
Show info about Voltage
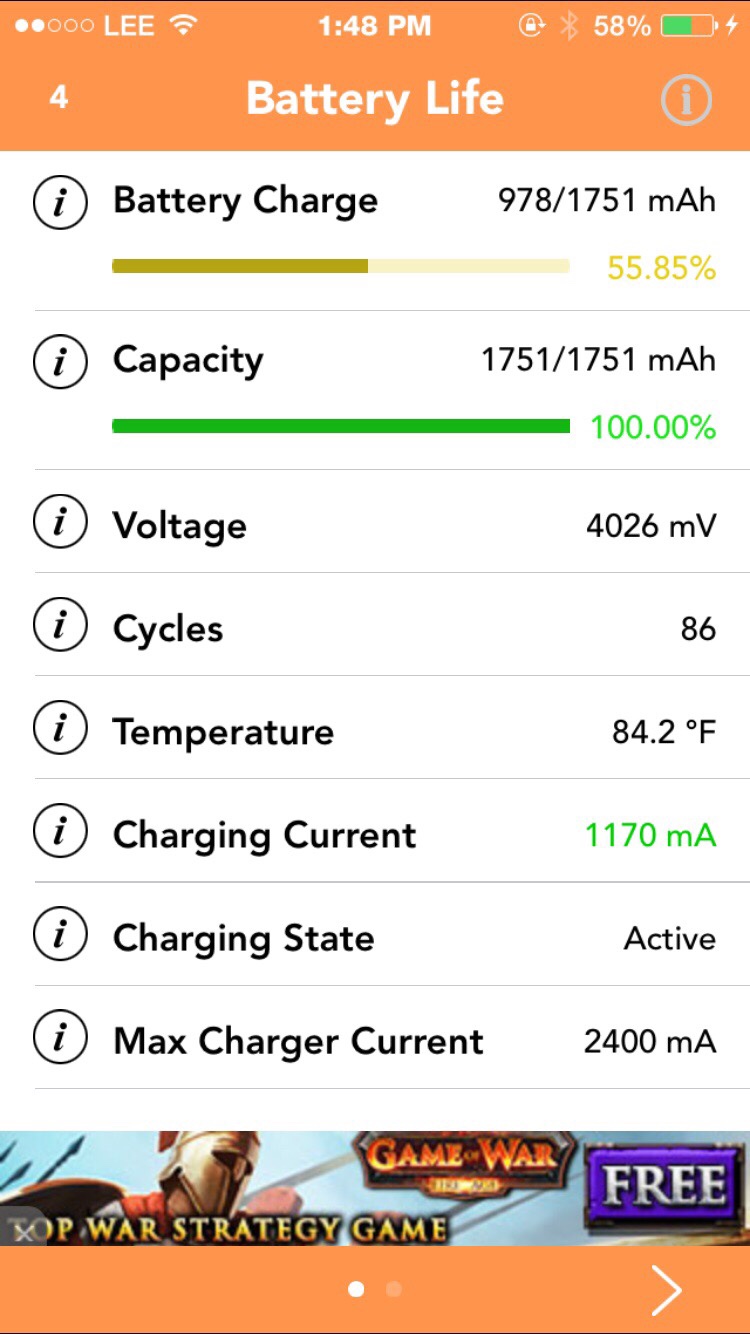[x=60, y=522]
